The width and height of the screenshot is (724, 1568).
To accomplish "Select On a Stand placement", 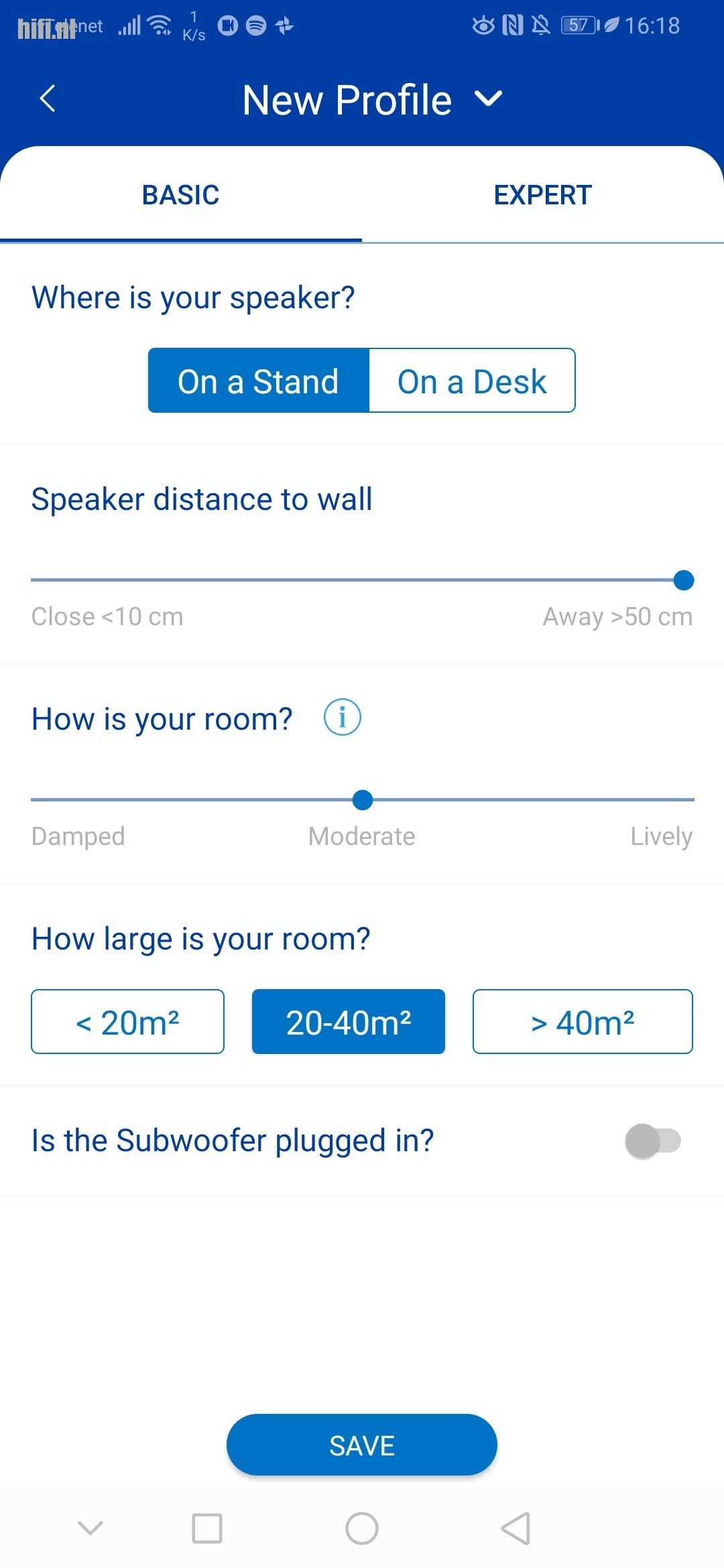I will (259, 381).
